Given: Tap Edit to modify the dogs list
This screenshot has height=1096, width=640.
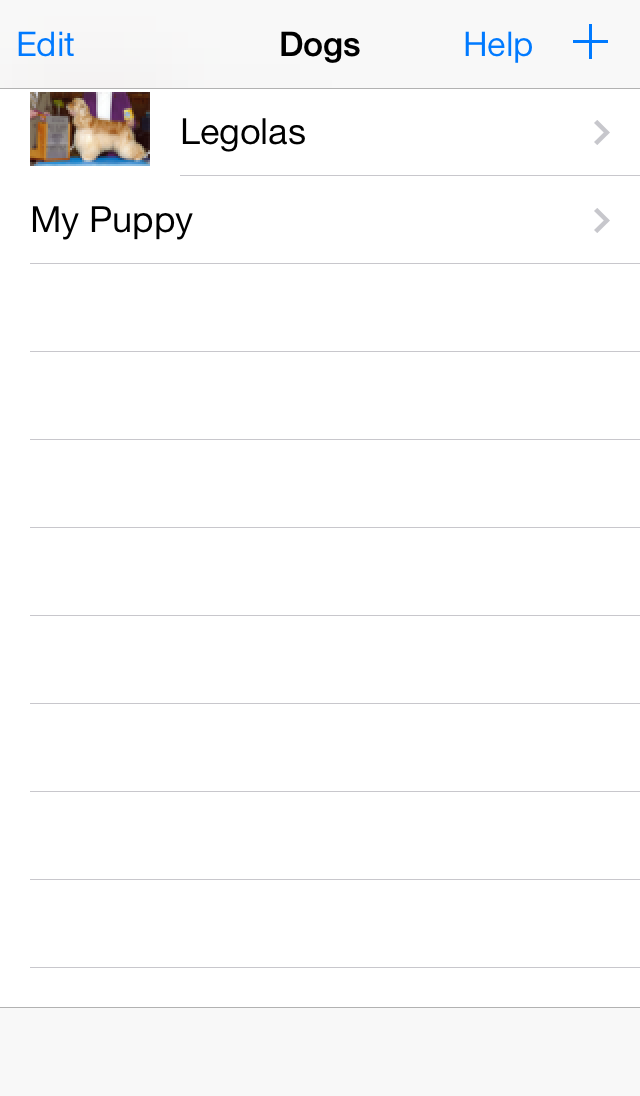Looking at the screenshot, I should (45, 45).
